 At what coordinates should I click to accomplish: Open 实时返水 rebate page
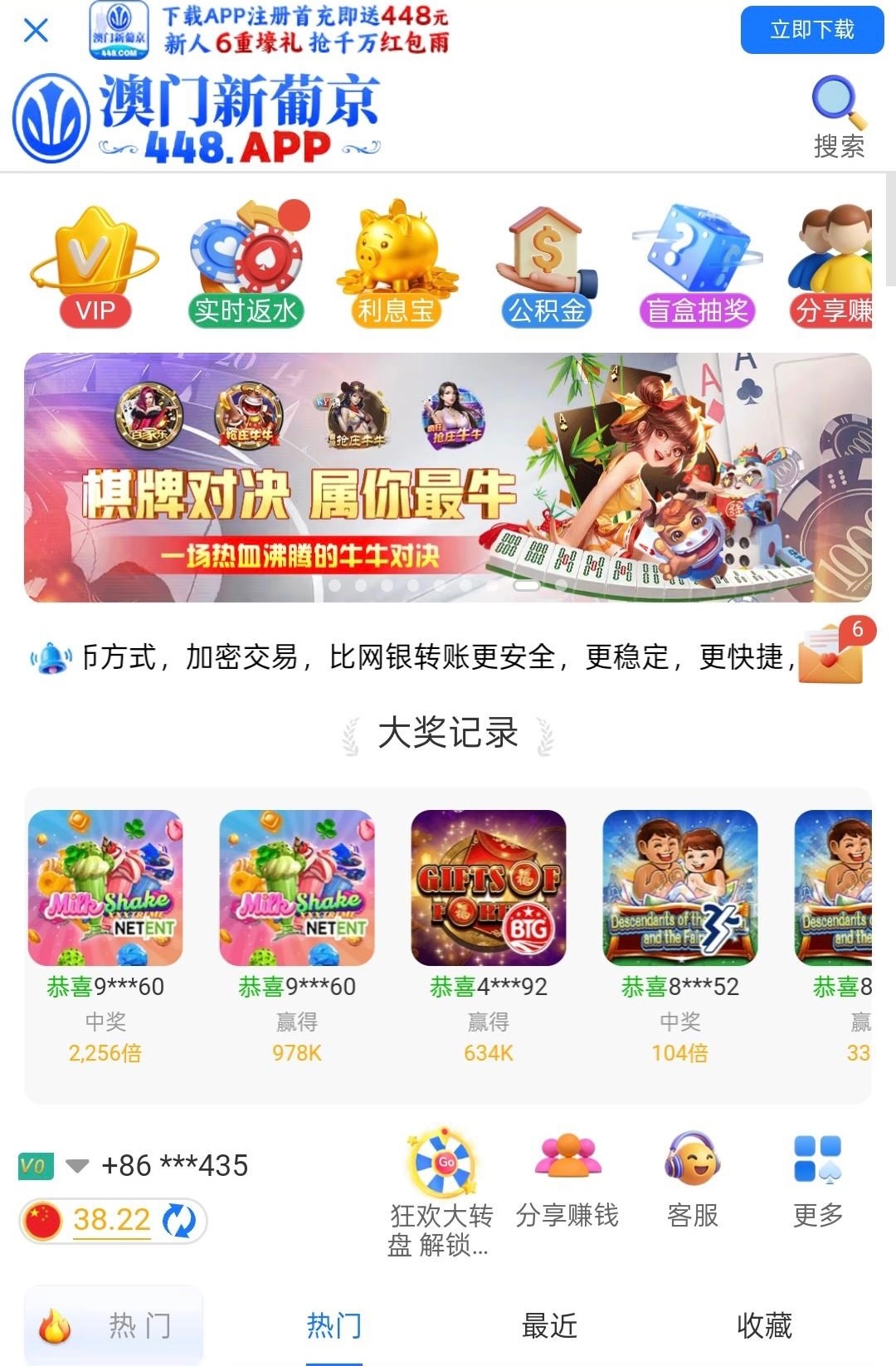[246, 266]
